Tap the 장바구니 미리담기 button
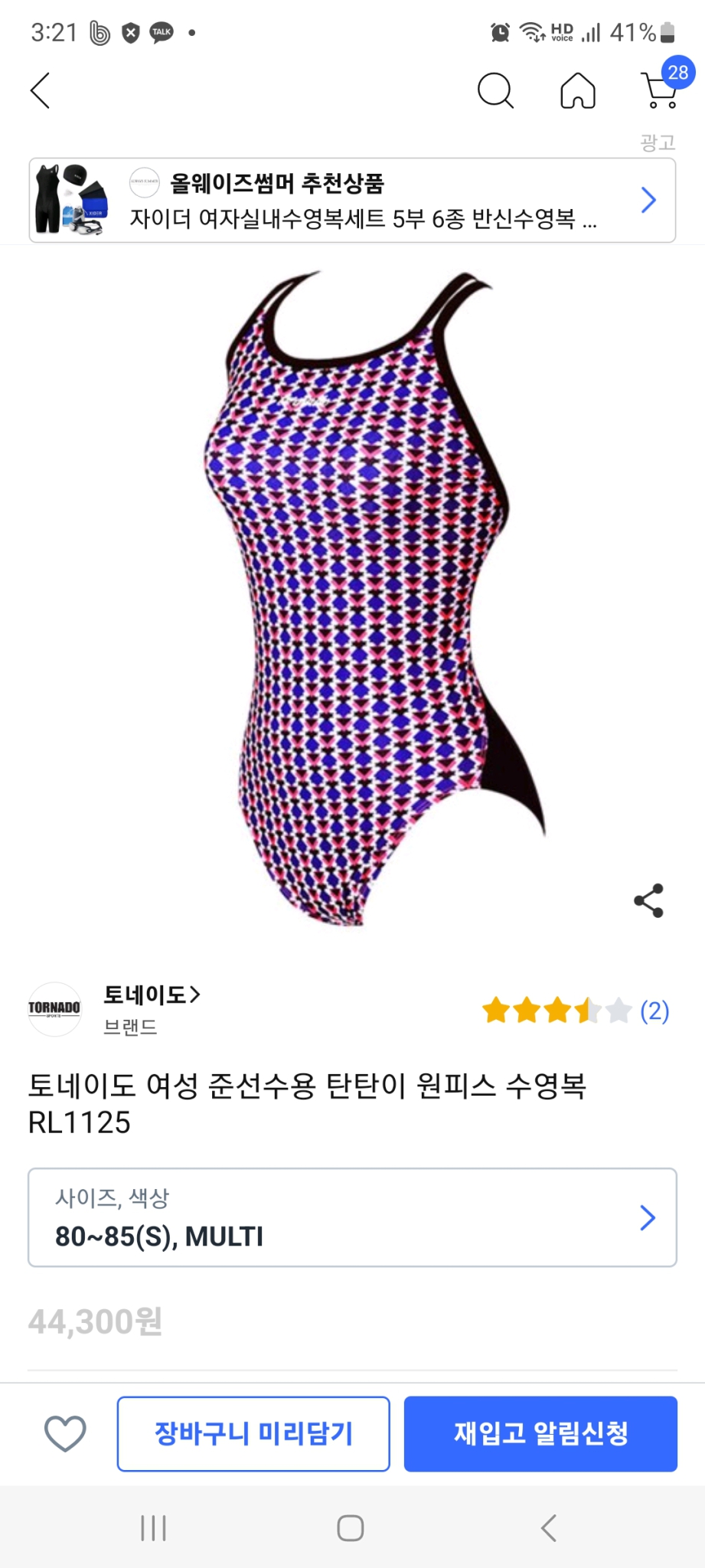705x1568 pixels. (253, 1434)
